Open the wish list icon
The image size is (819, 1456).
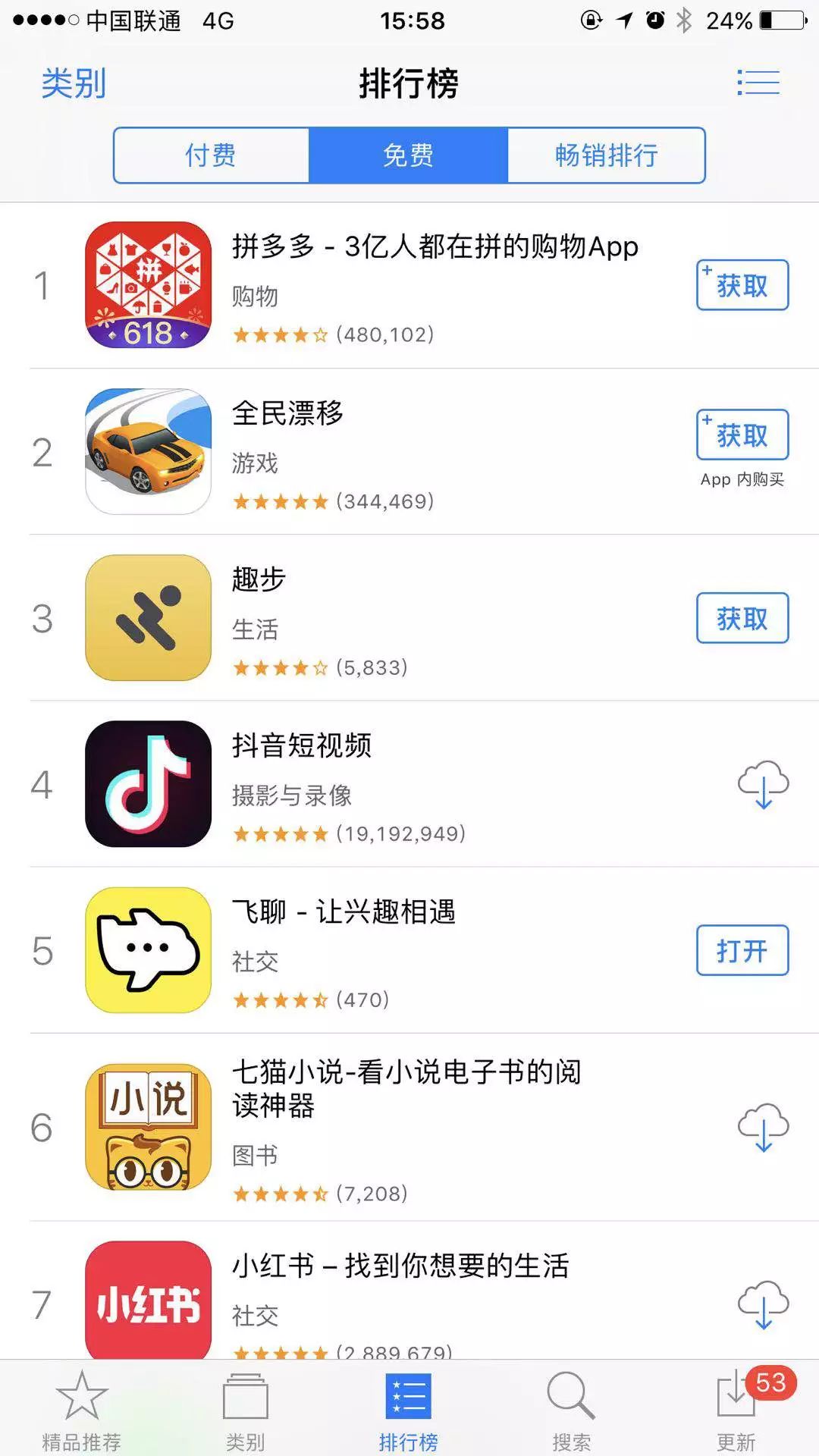[x=758, y=83]
